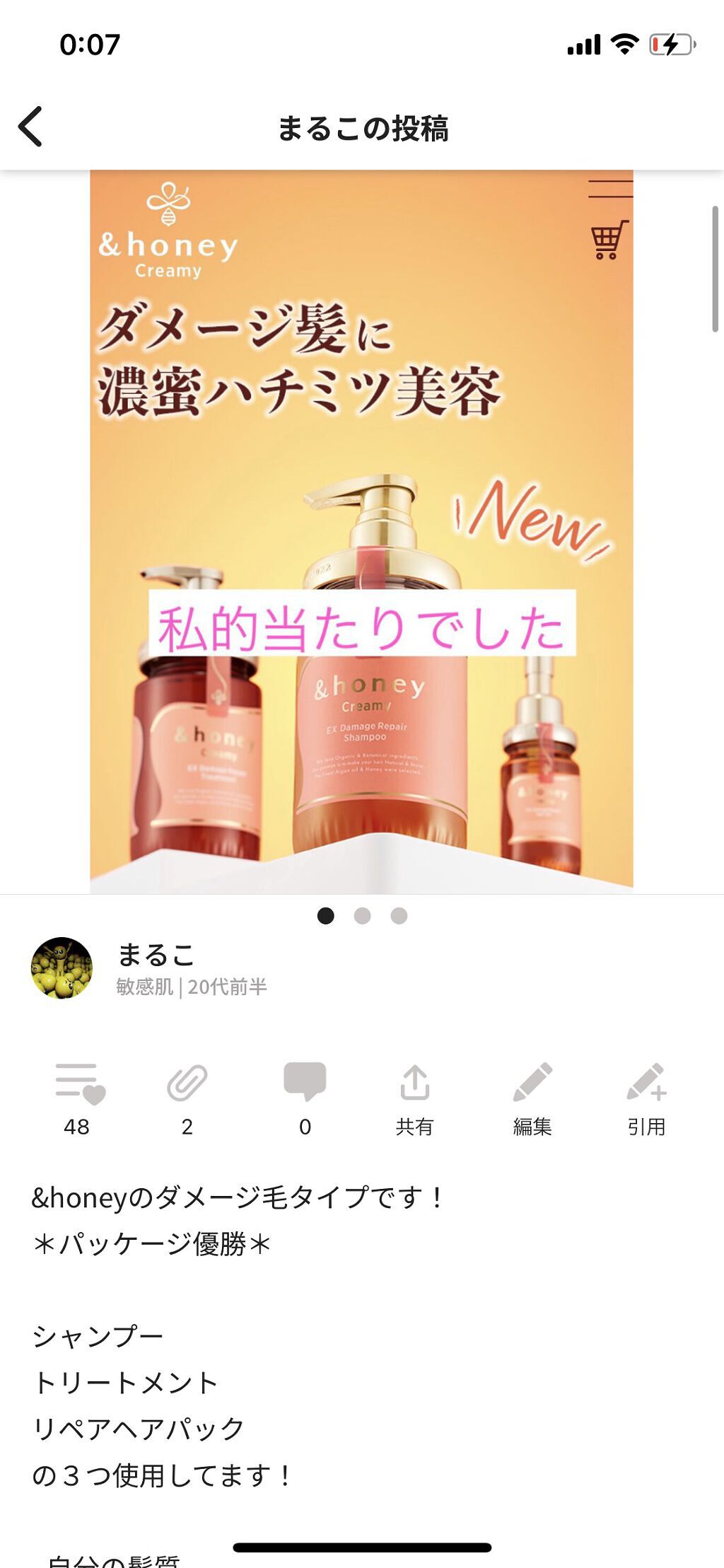724x1568 pixels.
Task: Open the comments on this post
Action: click(x=305, y=1082)
